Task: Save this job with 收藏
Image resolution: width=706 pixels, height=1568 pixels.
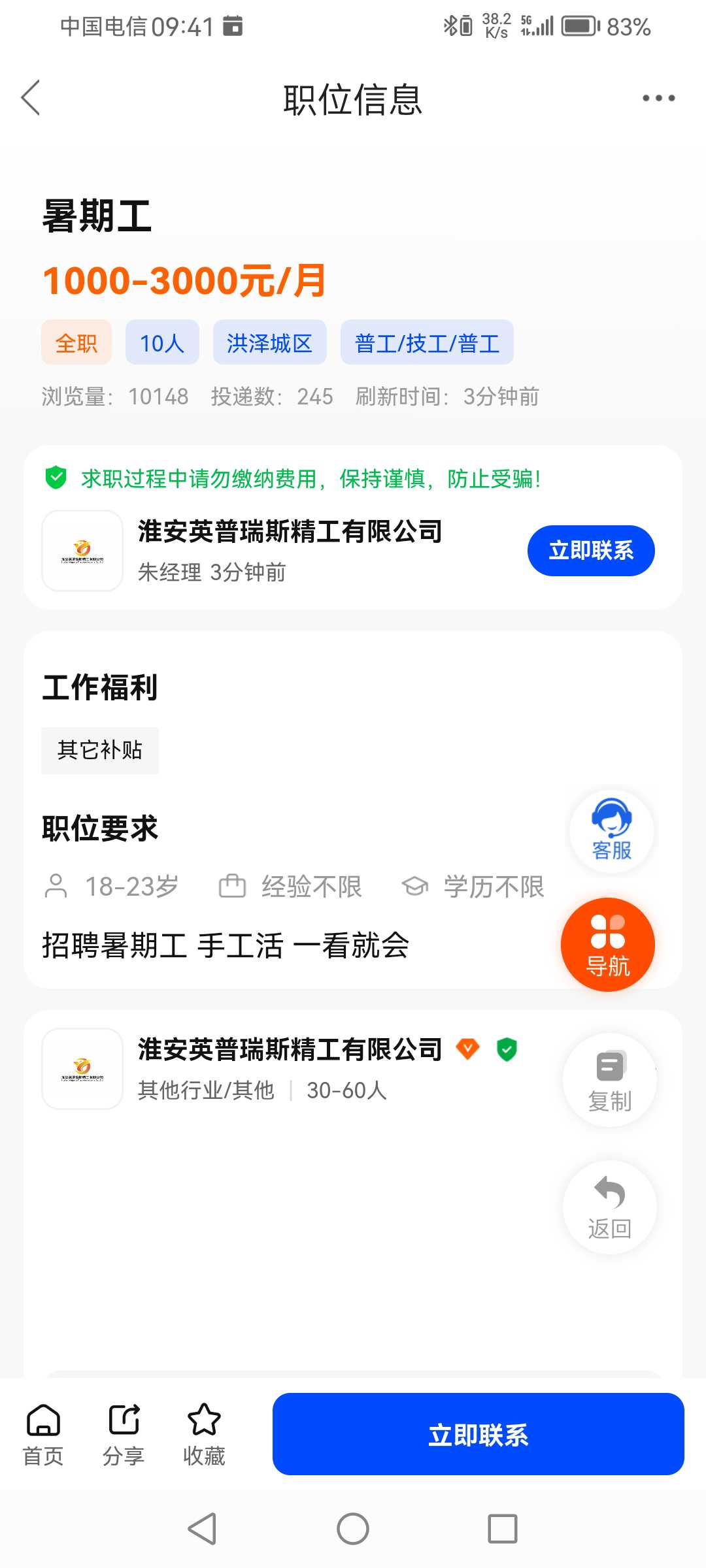Action: coord(204,1435)
